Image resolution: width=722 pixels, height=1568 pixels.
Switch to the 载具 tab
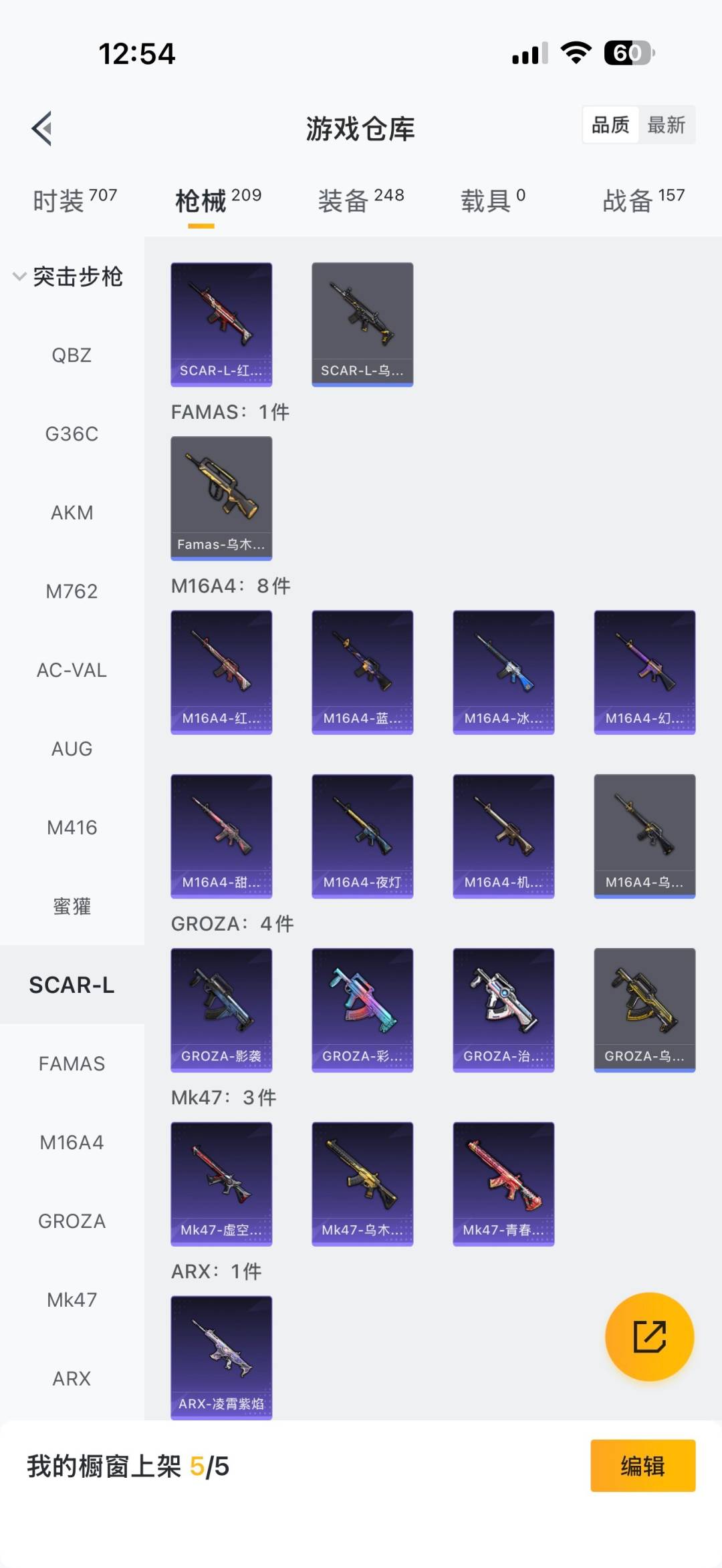pos(493,200)
